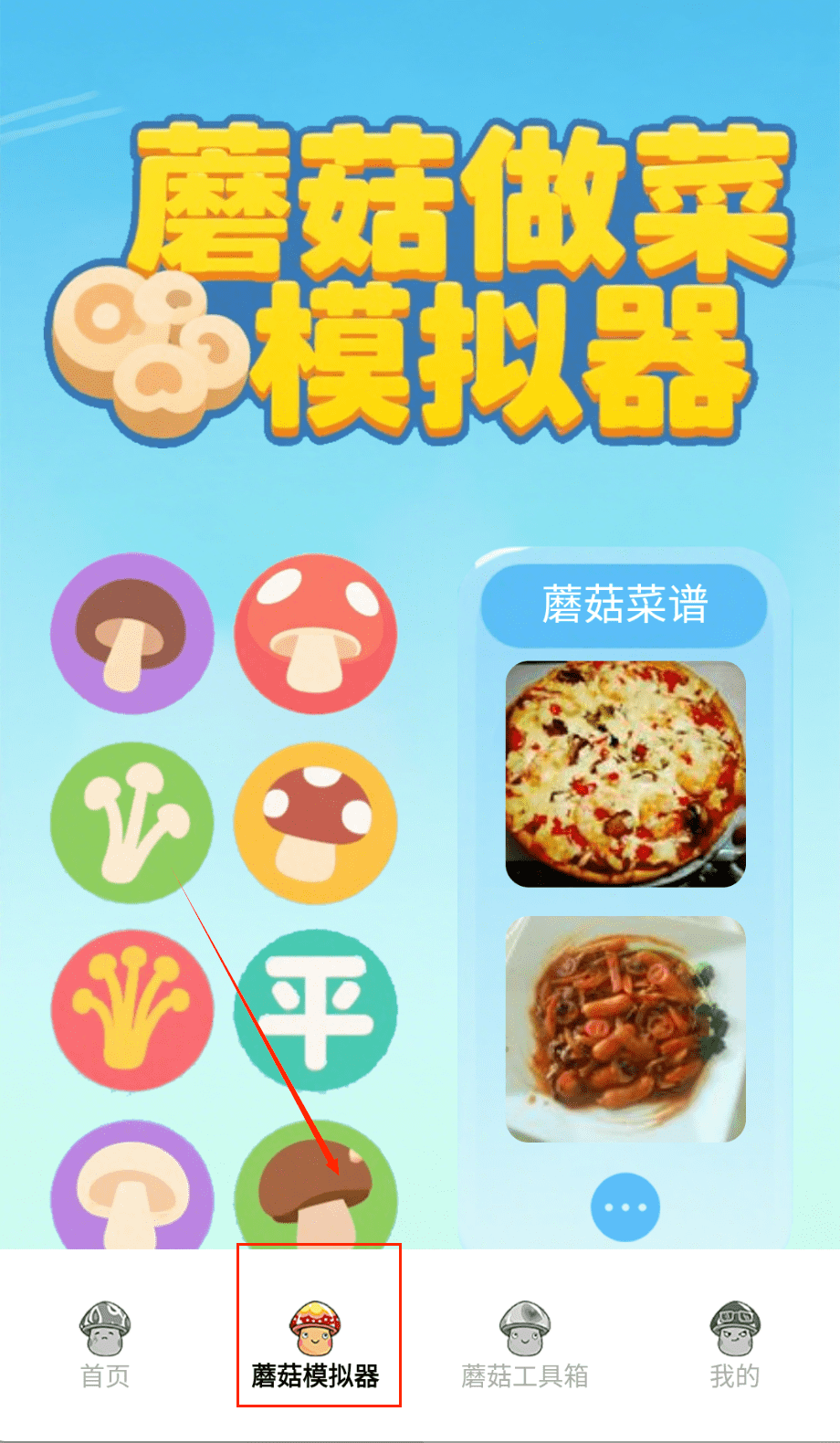Viewport: 840px width, 1443px height.
Task: Pick the white mushroom cluster on green
Action: 132,823
